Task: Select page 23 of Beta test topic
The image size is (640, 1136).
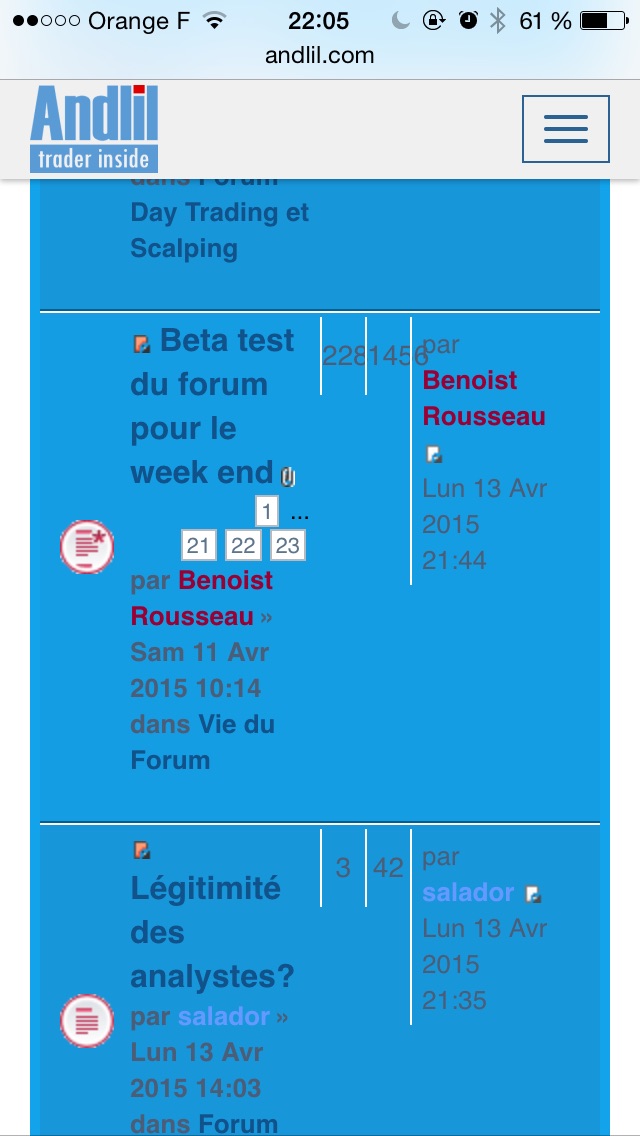Action: tap(288, 545)
